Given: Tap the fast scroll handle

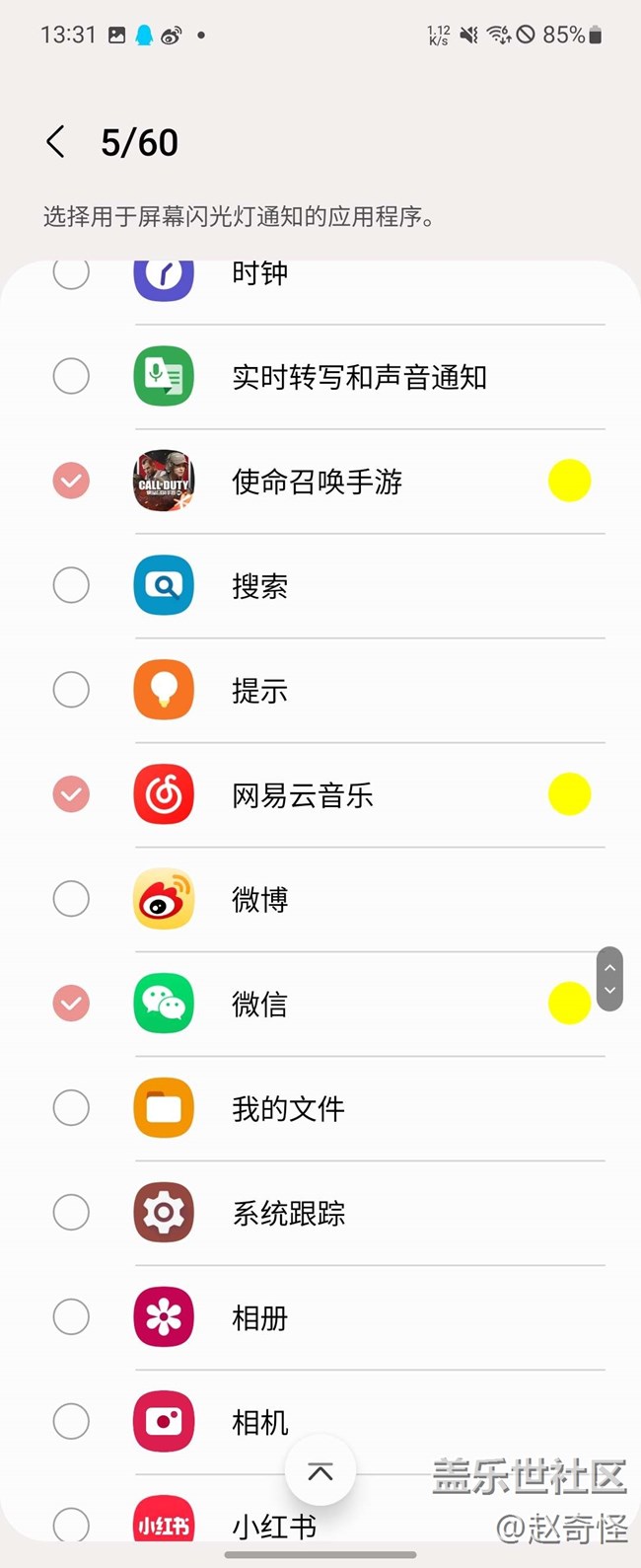Looking at the screenshot, I should (609, 979).
